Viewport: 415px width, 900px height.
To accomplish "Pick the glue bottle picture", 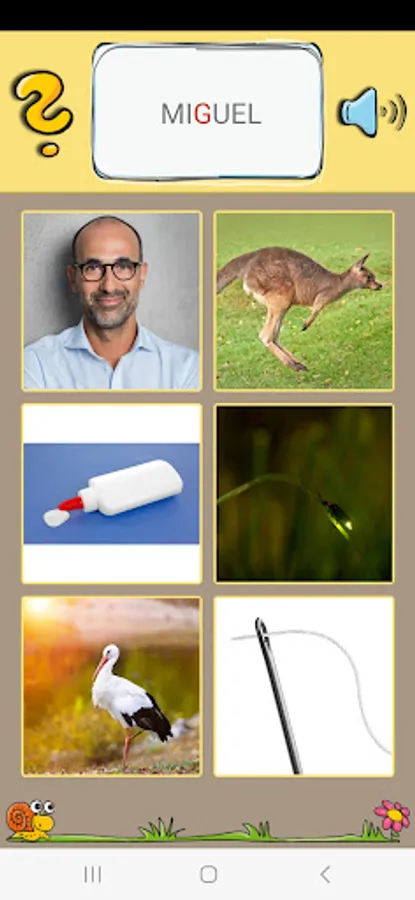I will click(112, 494).
